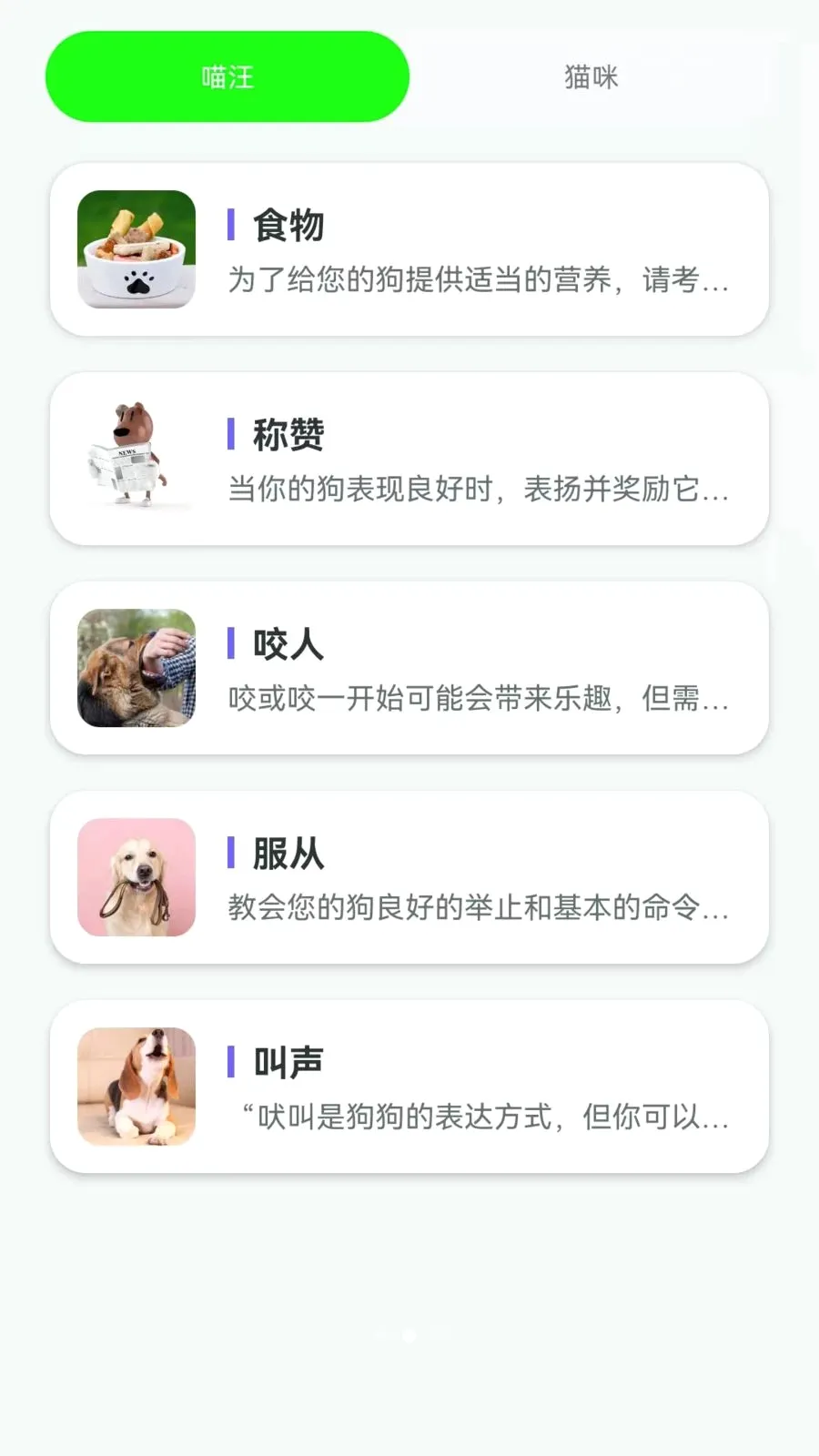Open the 食物 card
The height and width of the screenshot is (1456, 819).
click(x=409, y=249)
